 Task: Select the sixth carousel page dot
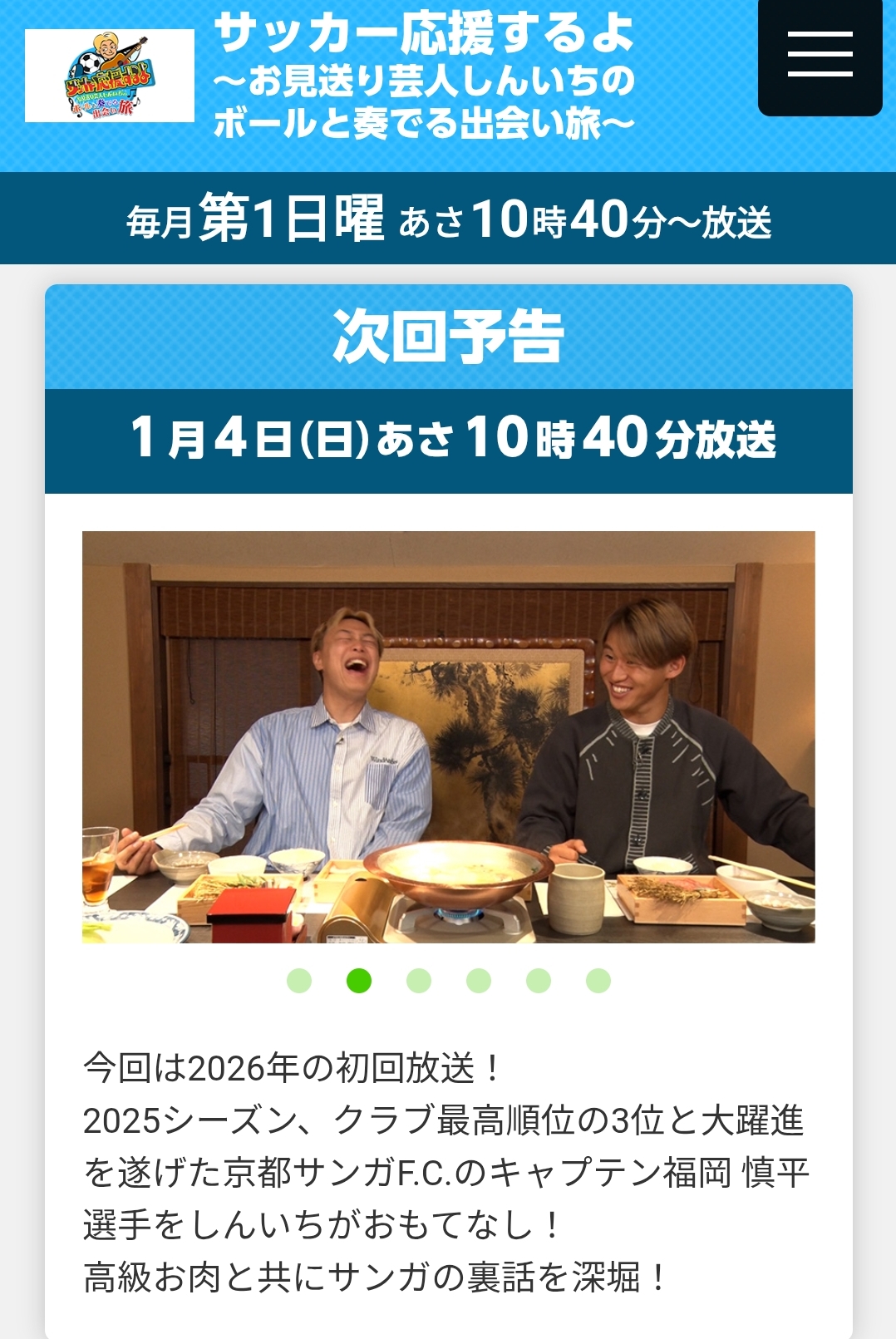point(598,981)
